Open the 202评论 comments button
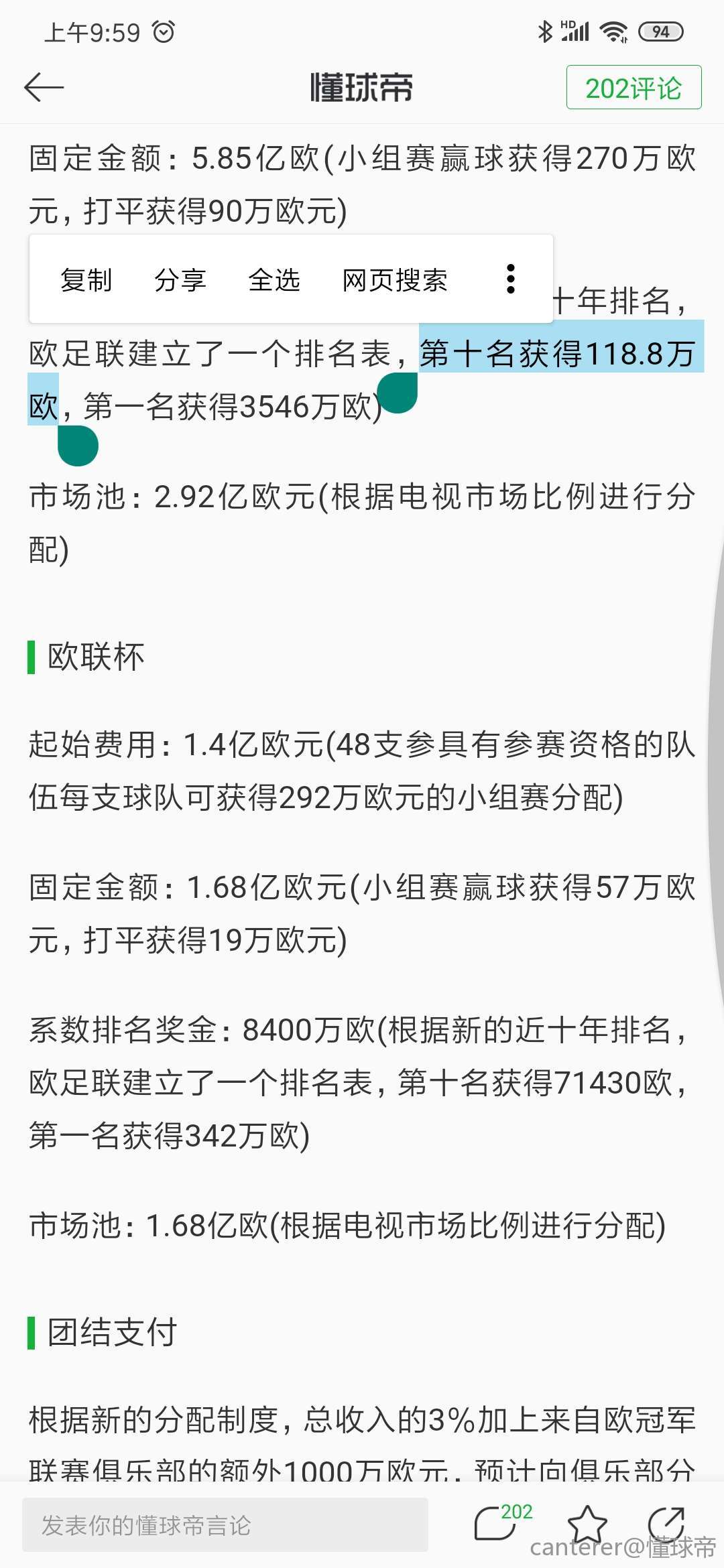 tap(633, 87)
